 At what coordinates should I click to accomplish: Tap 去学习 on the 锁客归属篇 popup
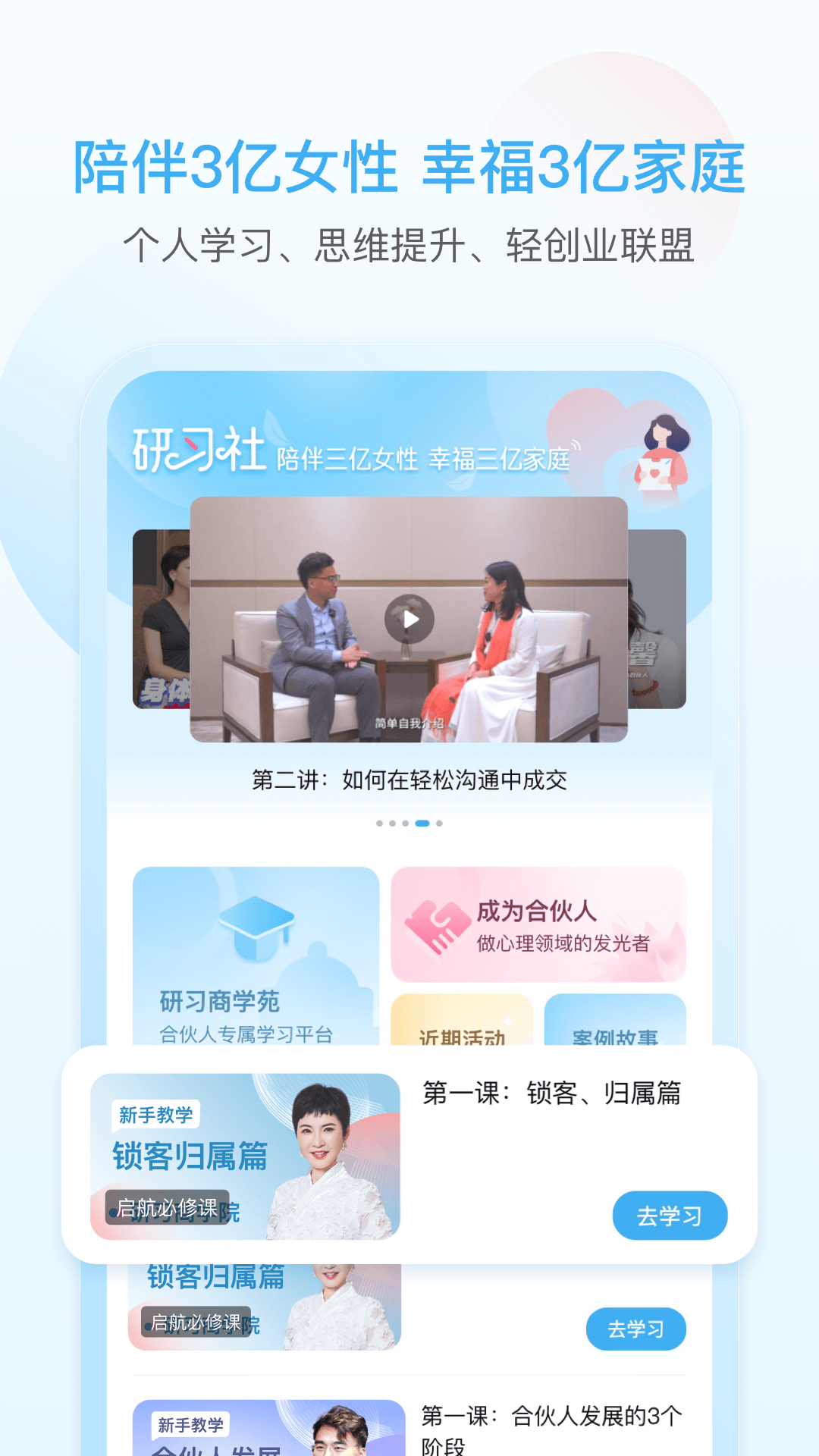point(670,1214)
